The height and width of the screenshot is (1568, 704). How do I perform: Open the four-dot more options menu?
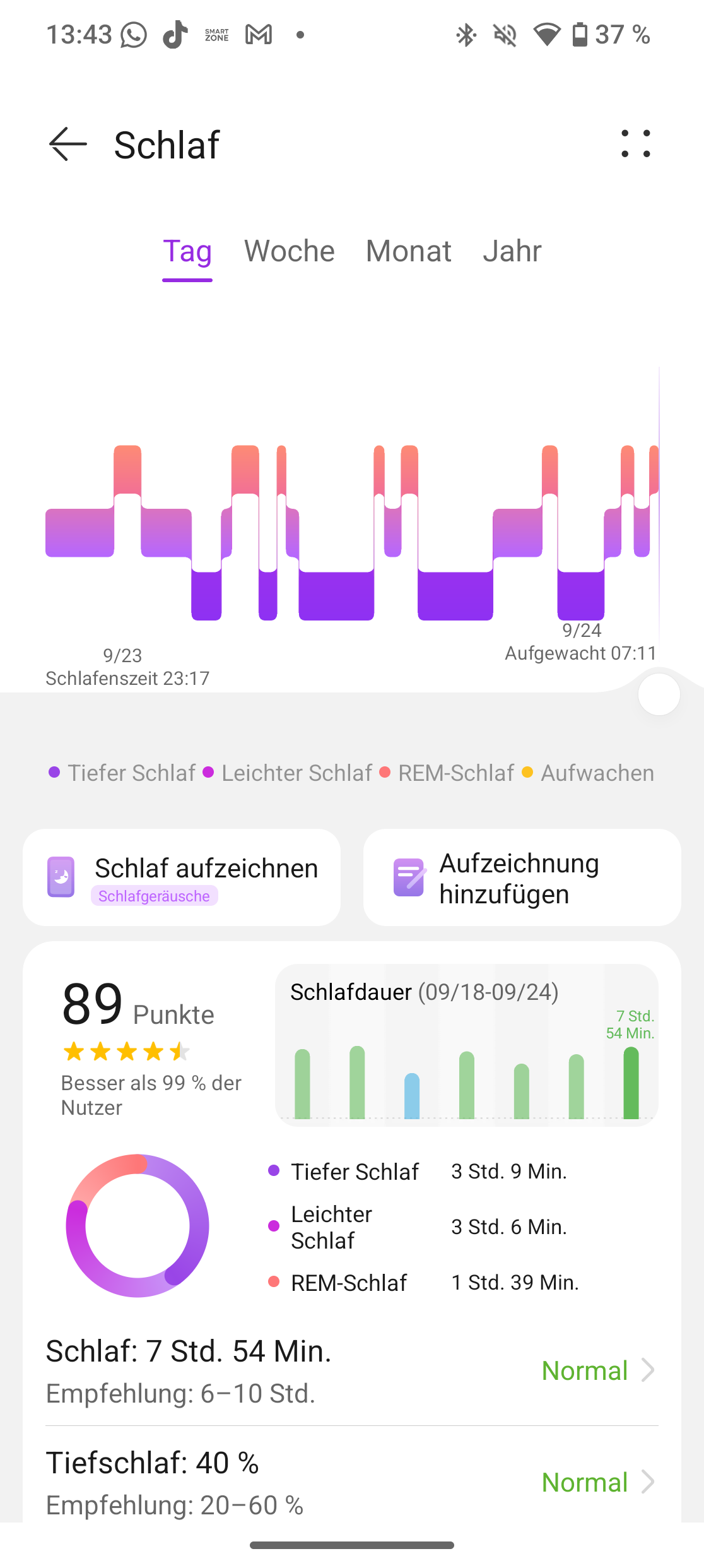[x=635, y=144]
